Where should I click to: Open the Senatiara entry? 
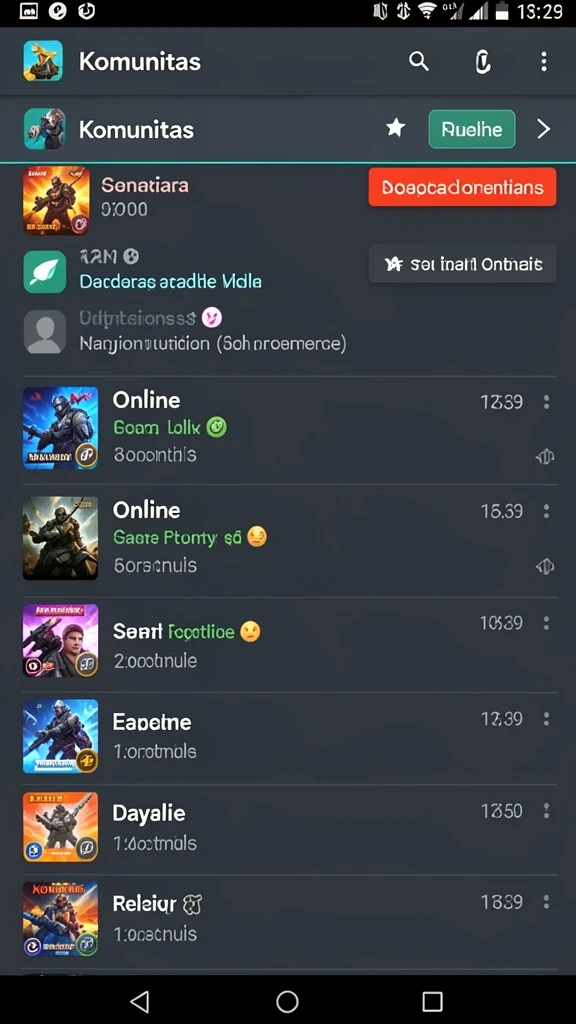[189, 200]
